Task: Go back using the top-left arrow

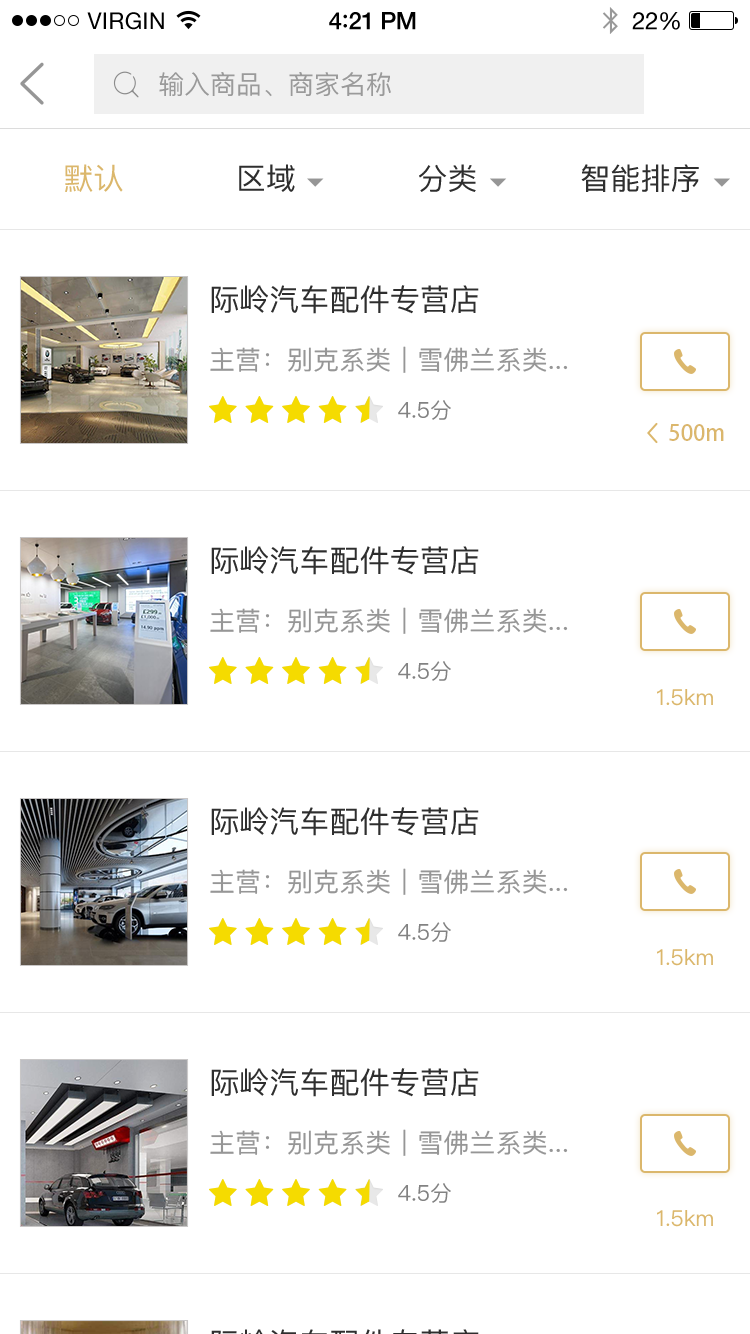Action: coord(33,84)
